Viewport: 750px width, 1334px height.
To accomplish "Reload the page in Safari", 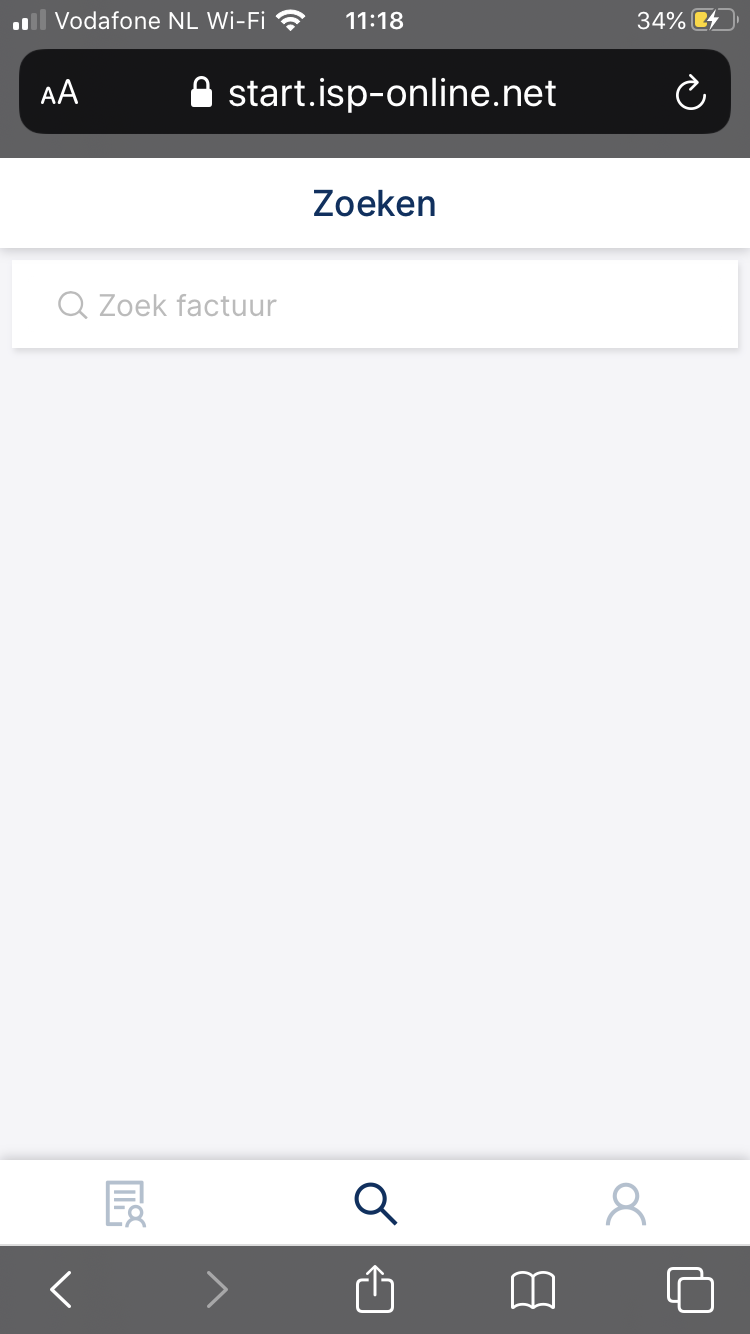I will pyautogui.click(x=691, y=94).
